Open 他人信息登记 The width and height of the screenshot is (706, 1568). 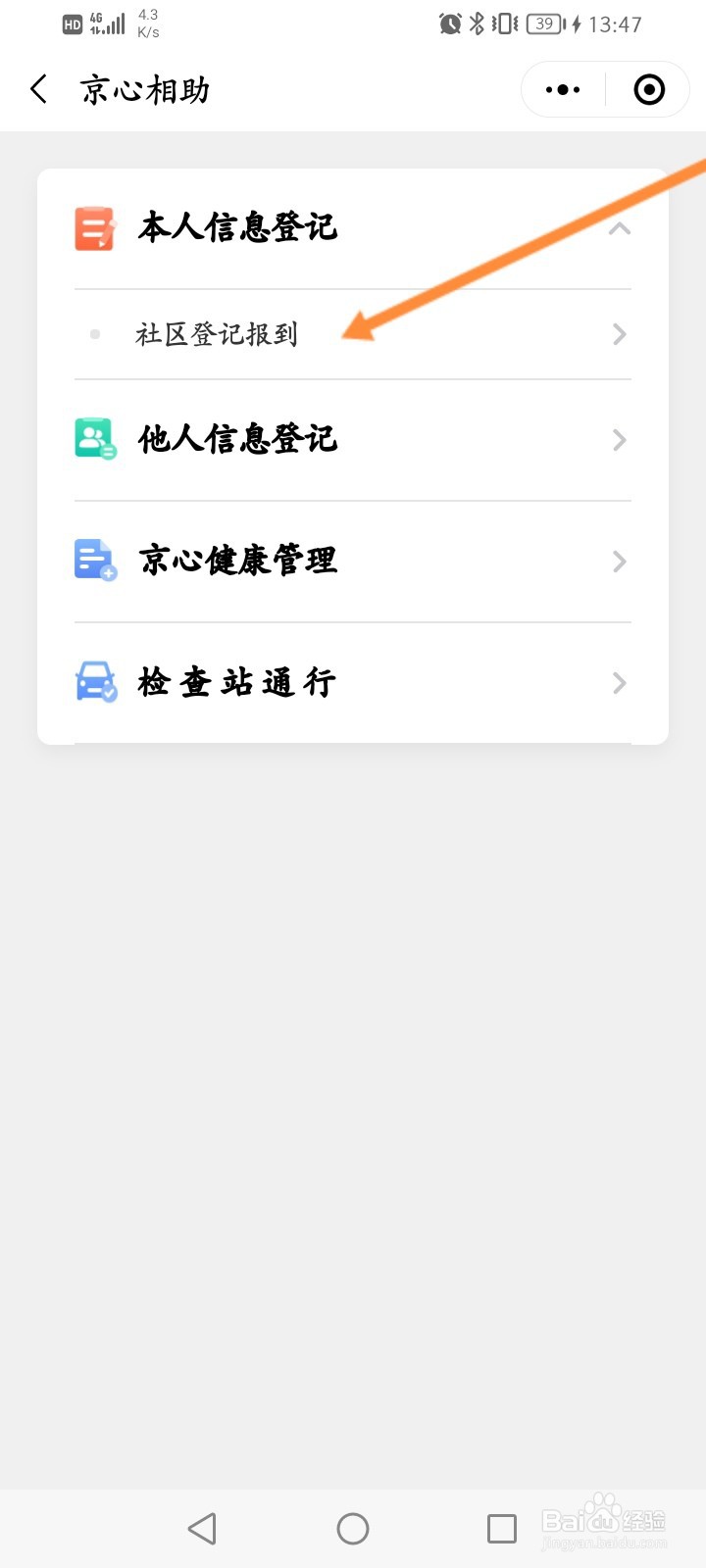click(353, 440)
